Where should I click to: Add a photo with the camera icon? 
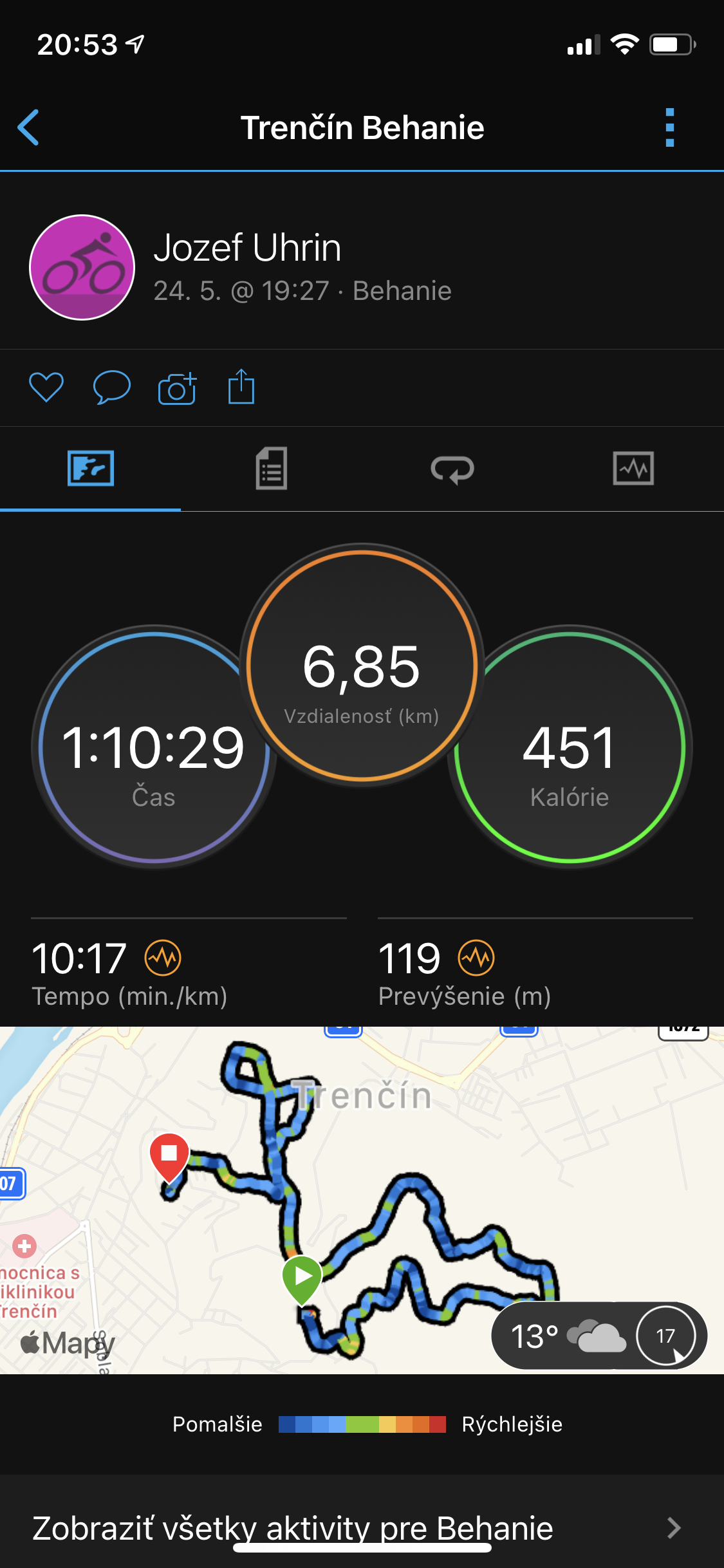pos(177,387)
